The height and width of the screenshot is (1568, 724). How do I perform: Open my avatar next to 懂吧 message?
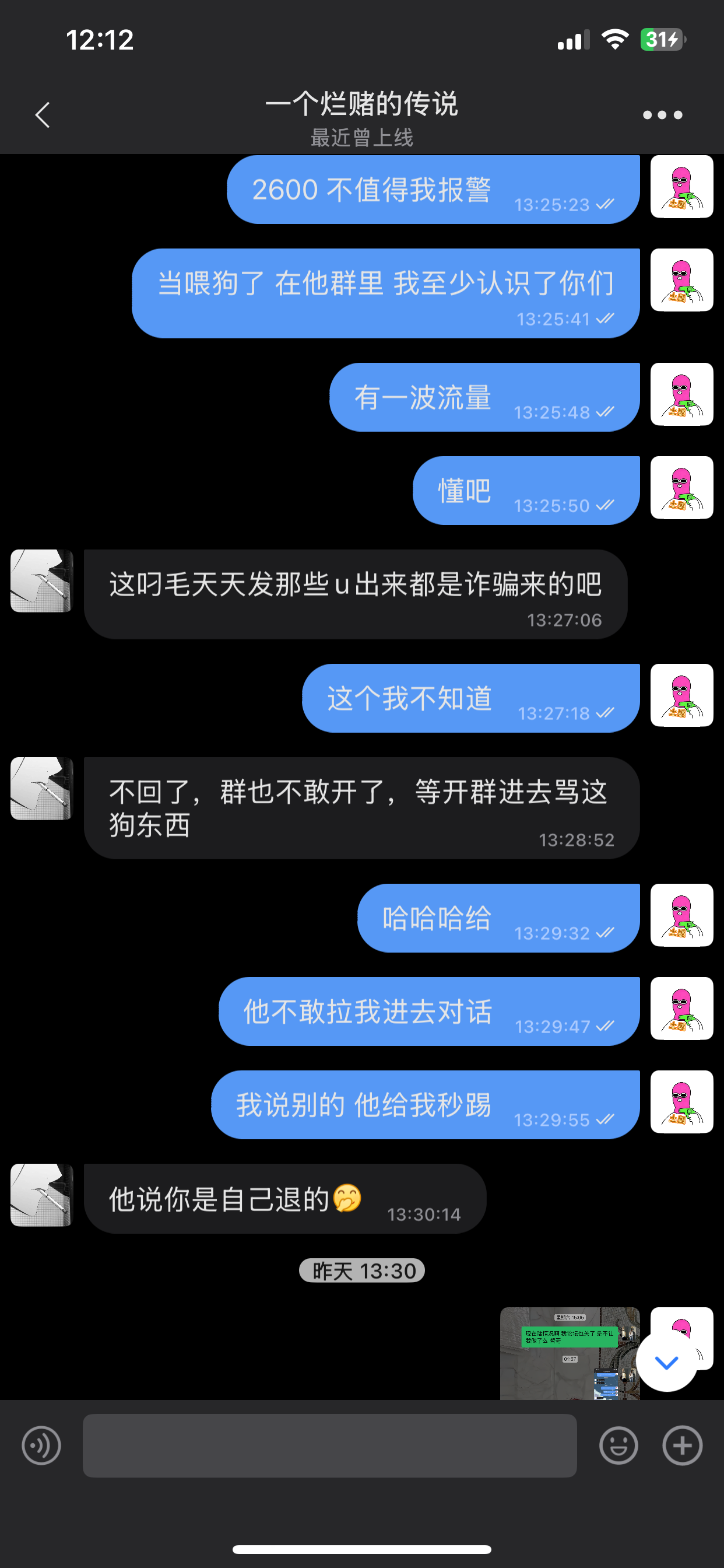point(681,488)
